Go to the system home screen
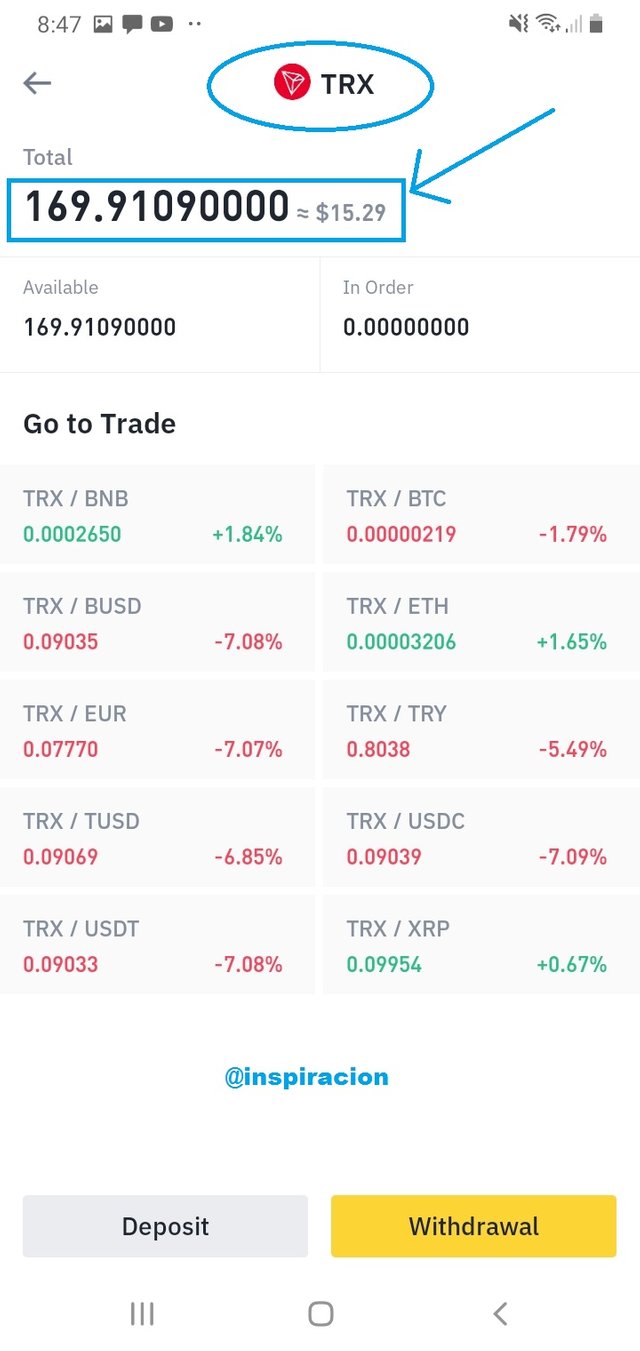 tap(320, 1314)
